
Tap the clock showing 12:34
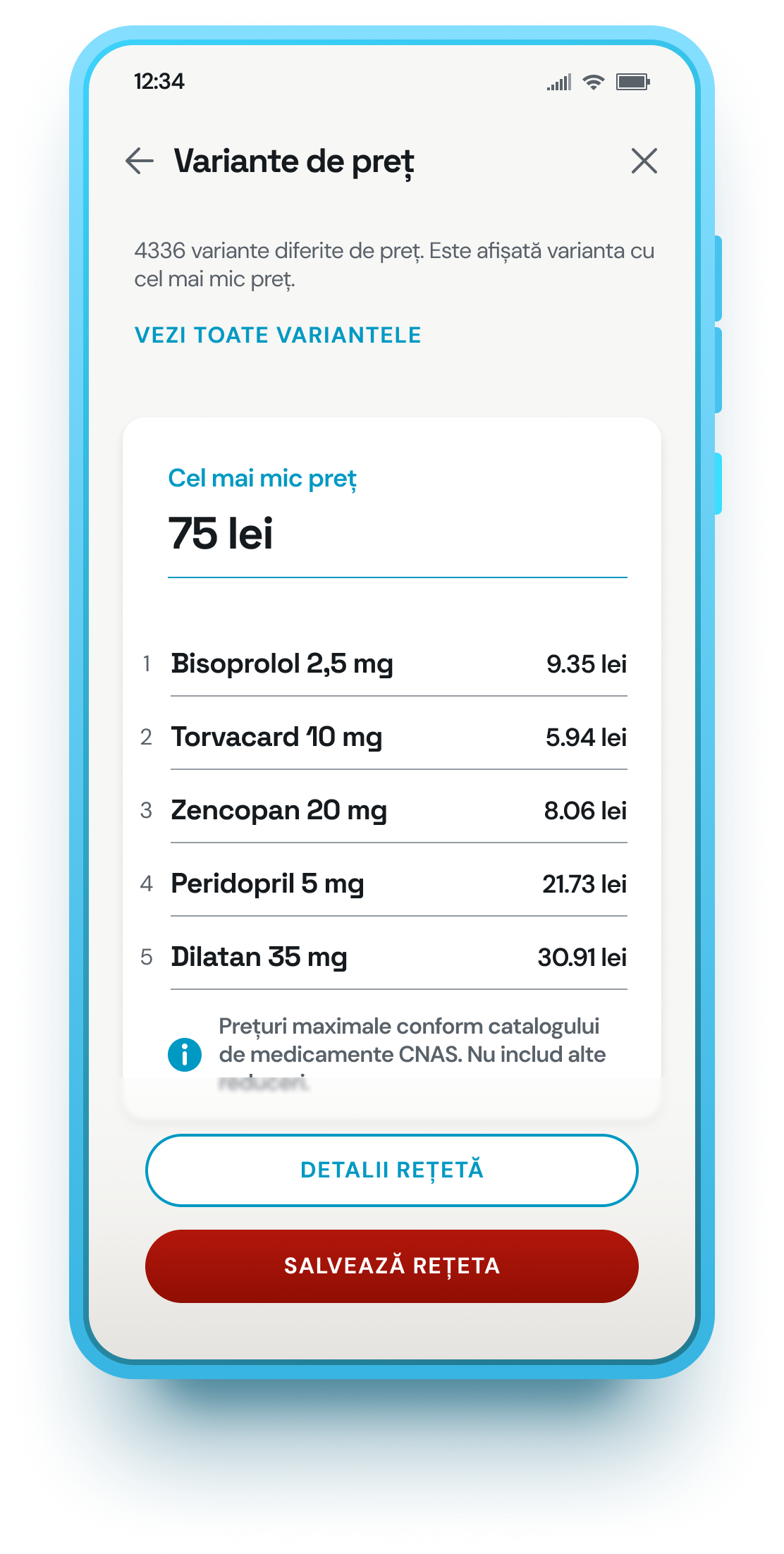point(158,81)
